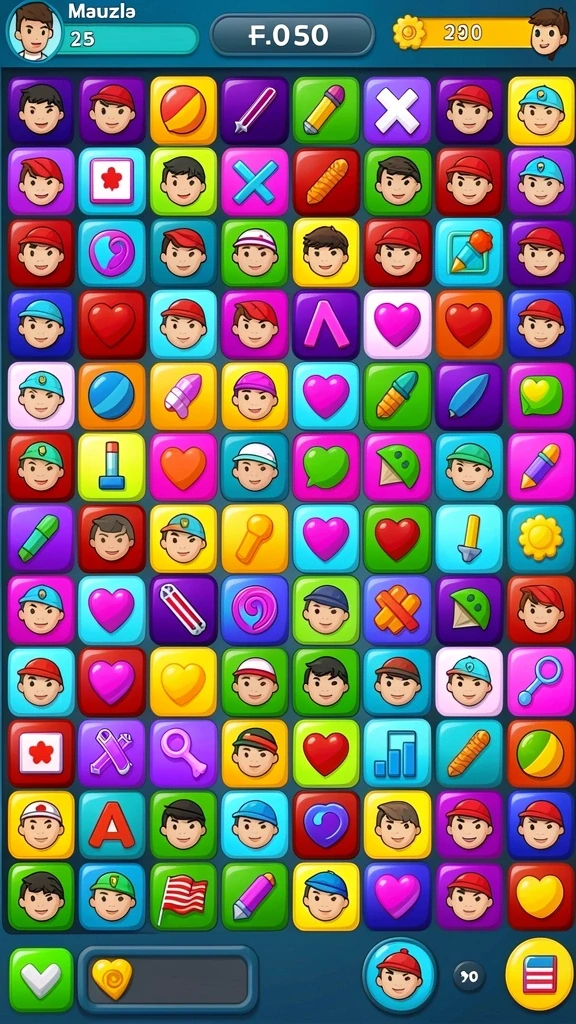Open Mauzla's player profile avatar

pos(34,30)
